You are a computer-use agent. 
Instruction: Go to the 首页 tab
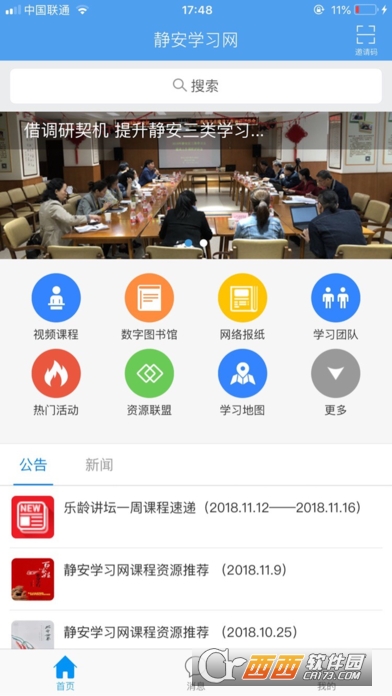tap(65, 673)
